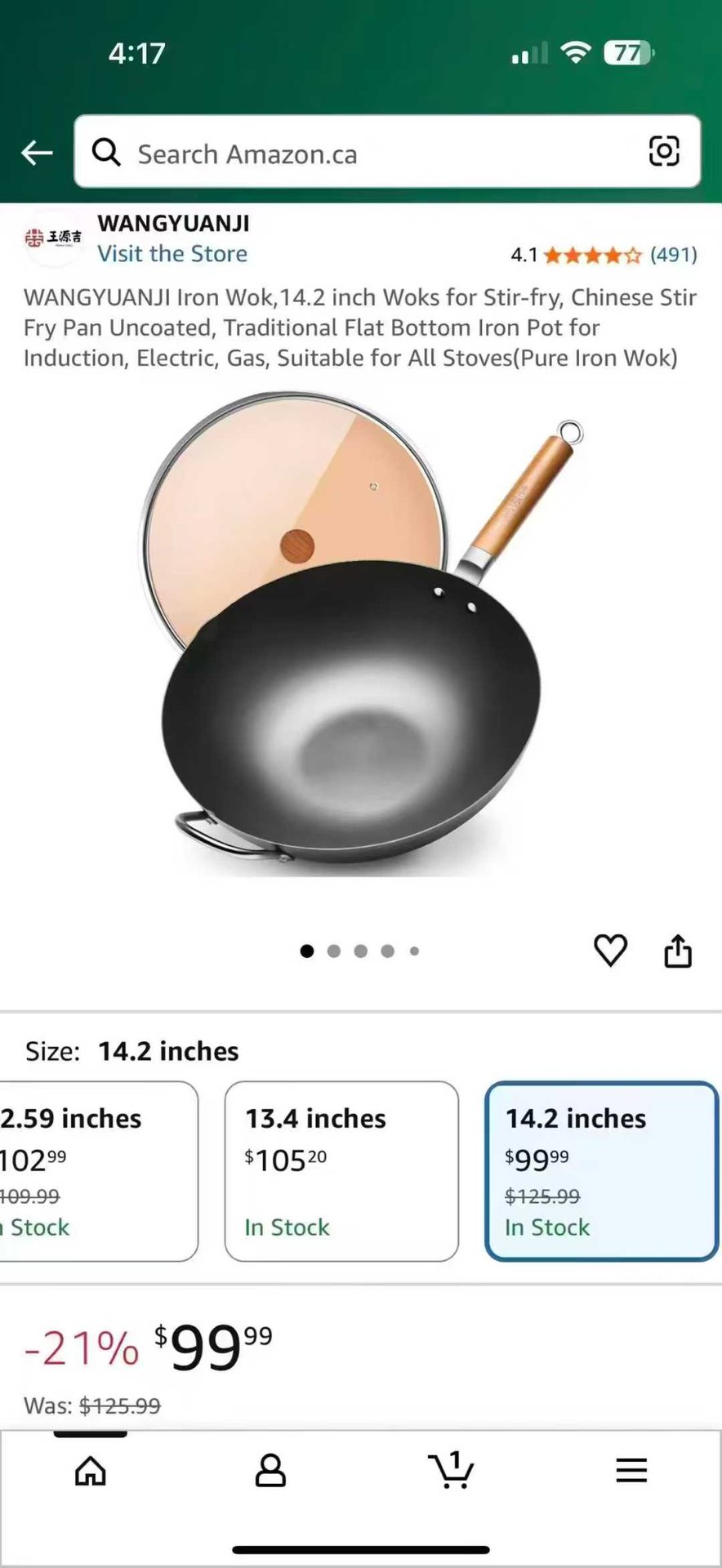Add the wok to wish list heart
Viewport: 722px width, 1568px height.
pyautogui.click(x=610, y=951)
